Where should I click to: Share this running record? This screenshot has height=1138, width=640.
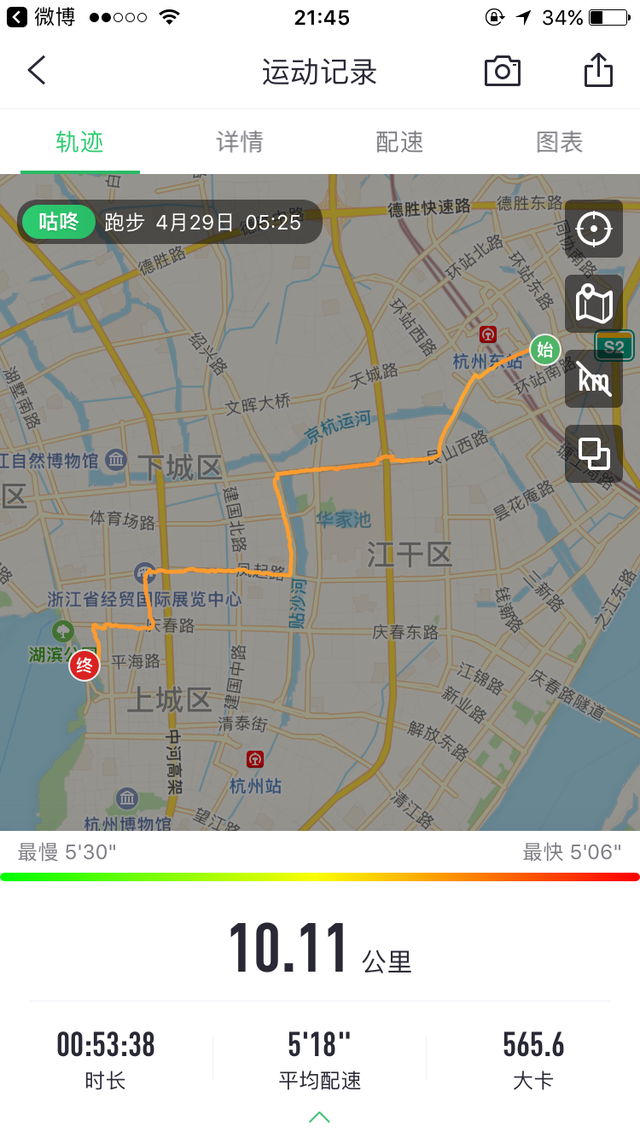tap(598, 71)
